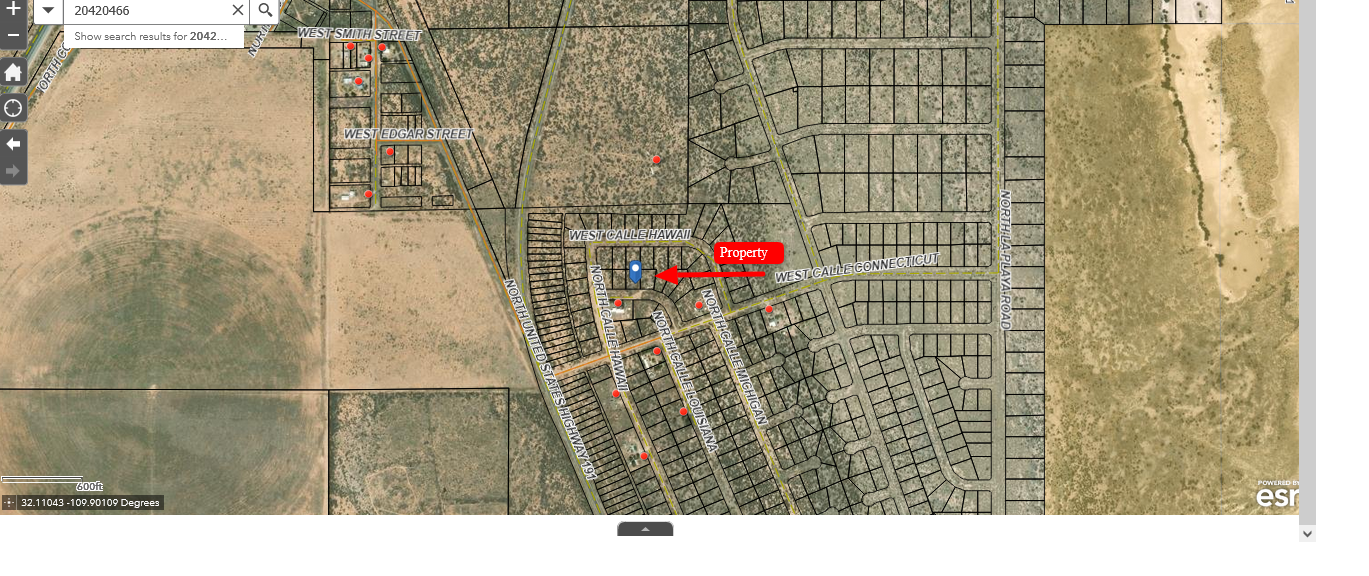Screen dimensions: 1369x576
Task: Return to the default home extent
Action: pyautogui.click(x=13, y=73)
